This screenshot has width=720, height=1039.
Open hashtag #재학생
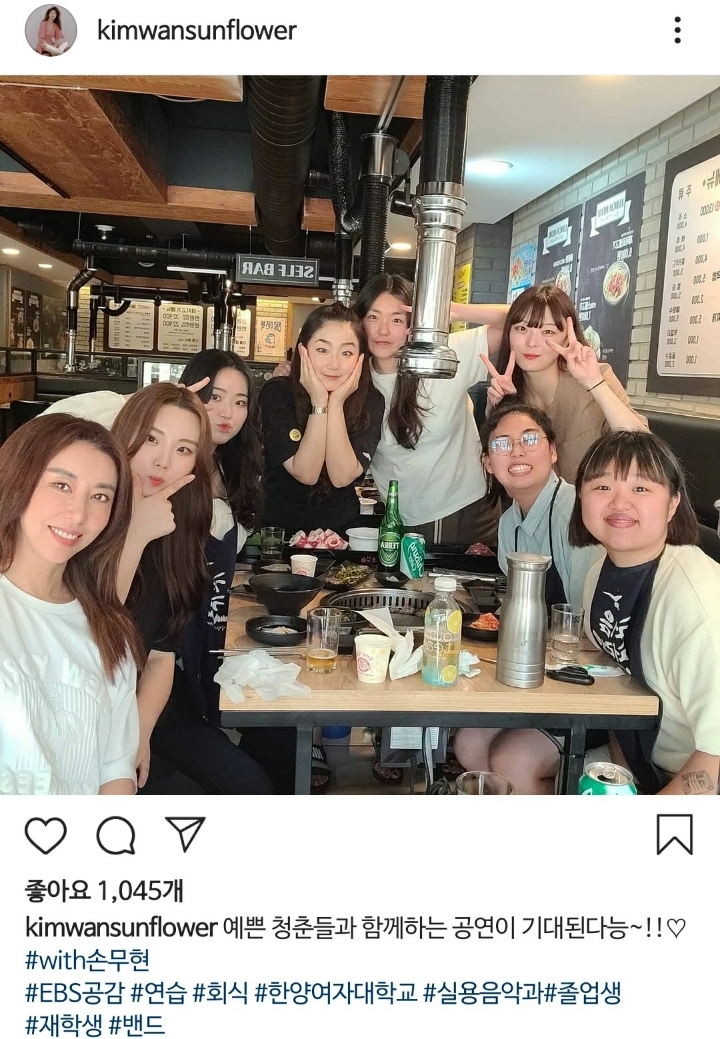61,1026
